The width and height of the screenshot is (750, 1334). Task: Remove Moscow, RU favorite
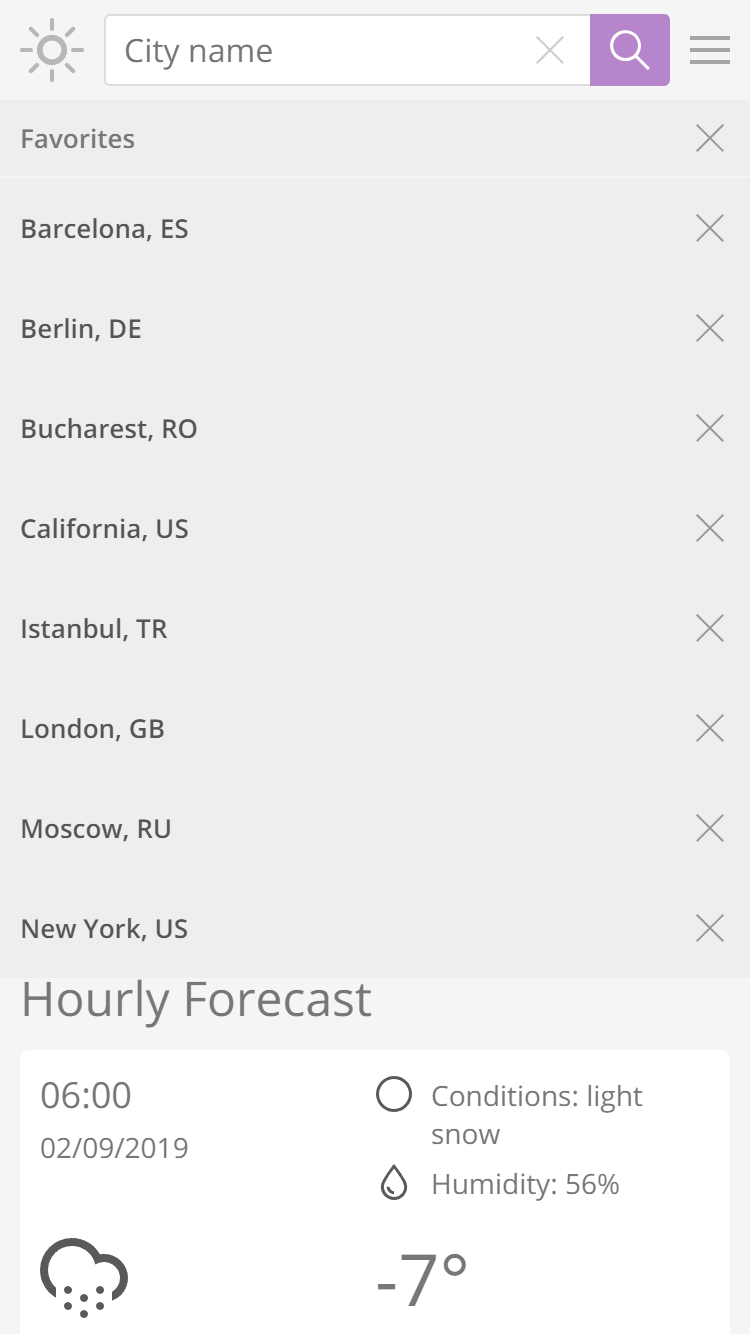click(x=710, y=829)
